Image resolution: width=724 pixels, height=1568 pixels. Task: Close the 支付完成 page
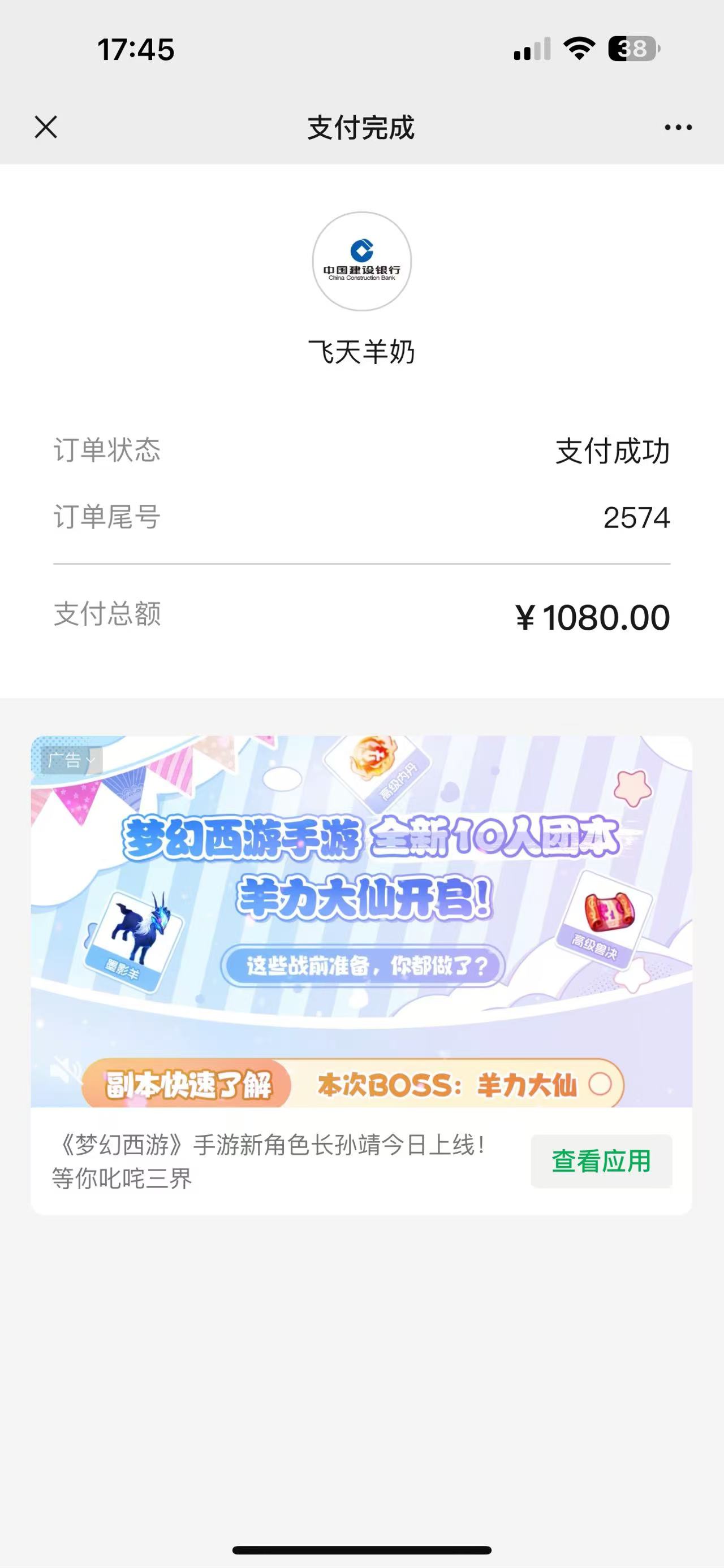click(x=46, y=127)
